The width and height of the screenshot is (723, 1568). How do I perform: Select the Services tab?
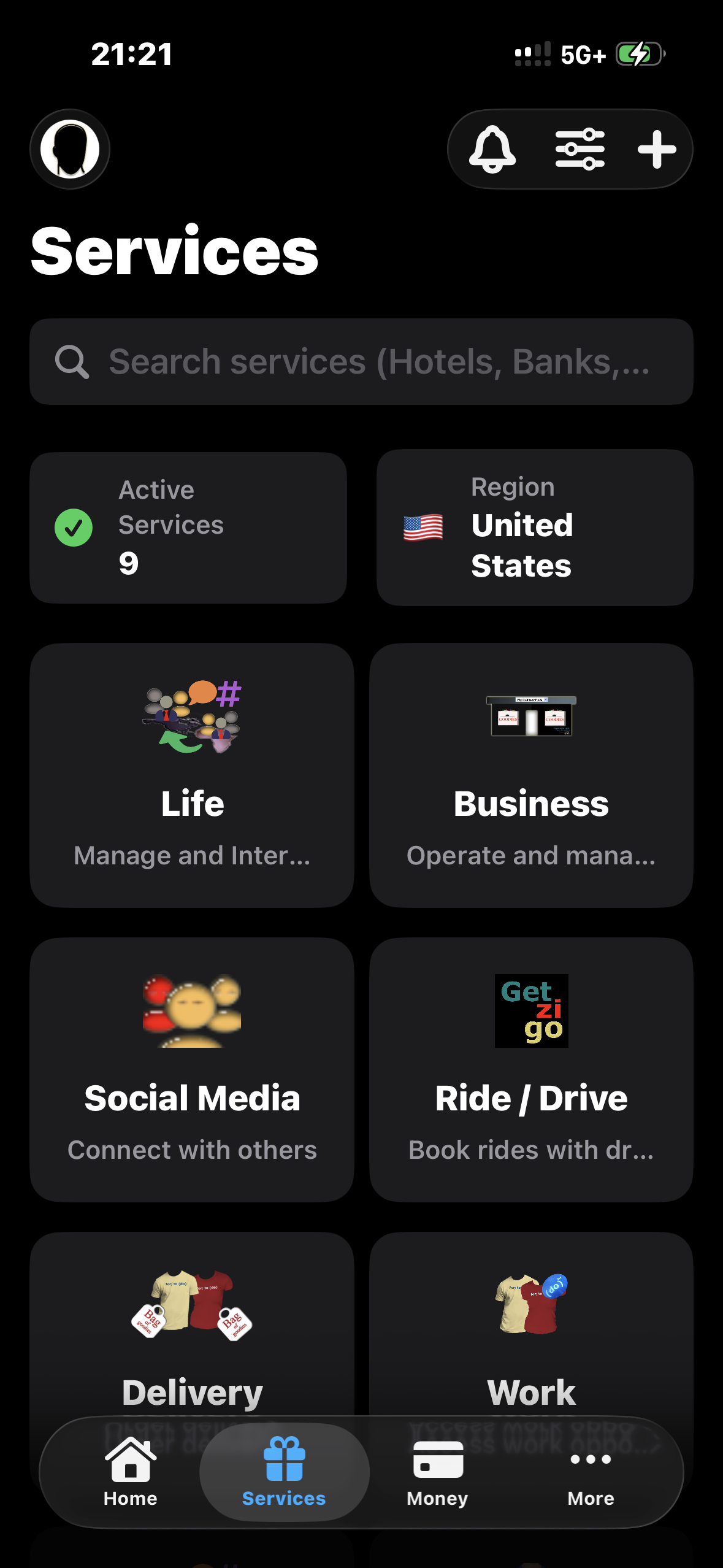pyautogui.click(x=284, y=1472)
